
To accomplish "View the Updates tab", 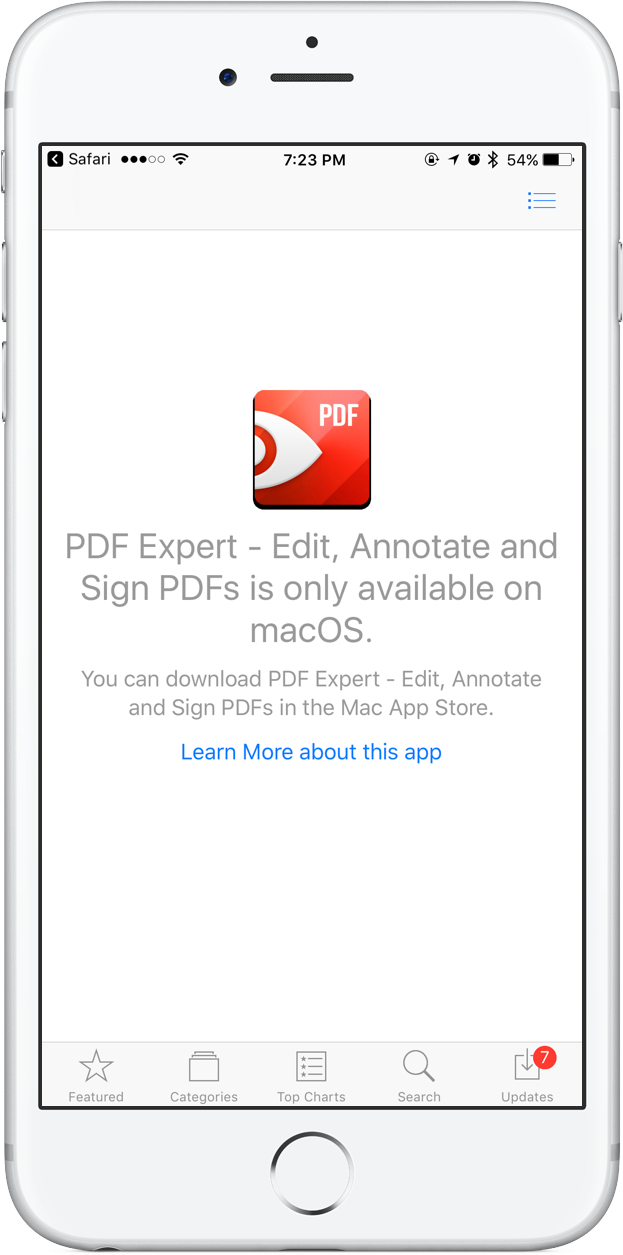I will (x=527, y=1076).
